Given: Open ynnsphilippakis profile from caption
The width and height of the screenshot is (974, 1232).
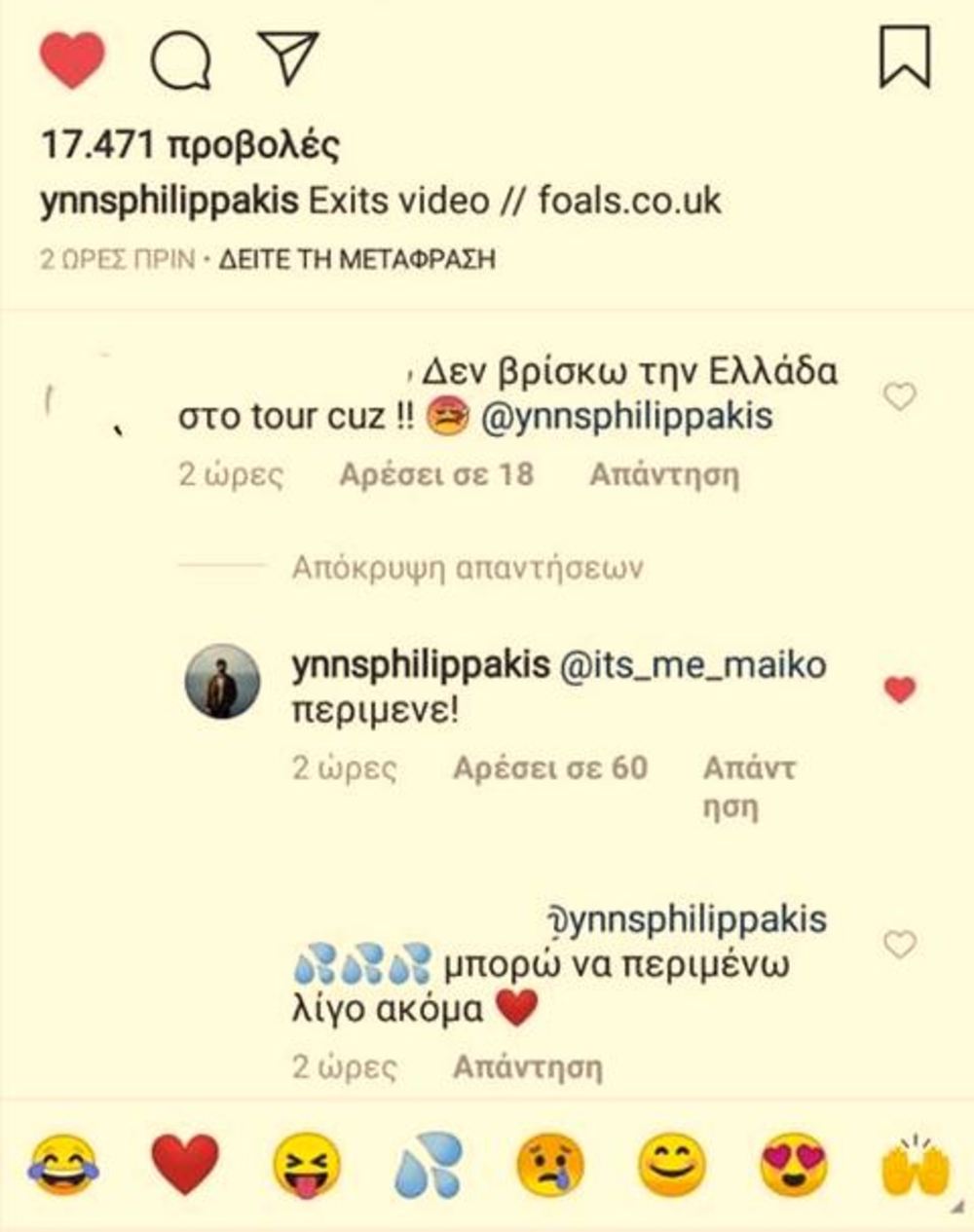Looking at the screenshot, I should 169,201.
